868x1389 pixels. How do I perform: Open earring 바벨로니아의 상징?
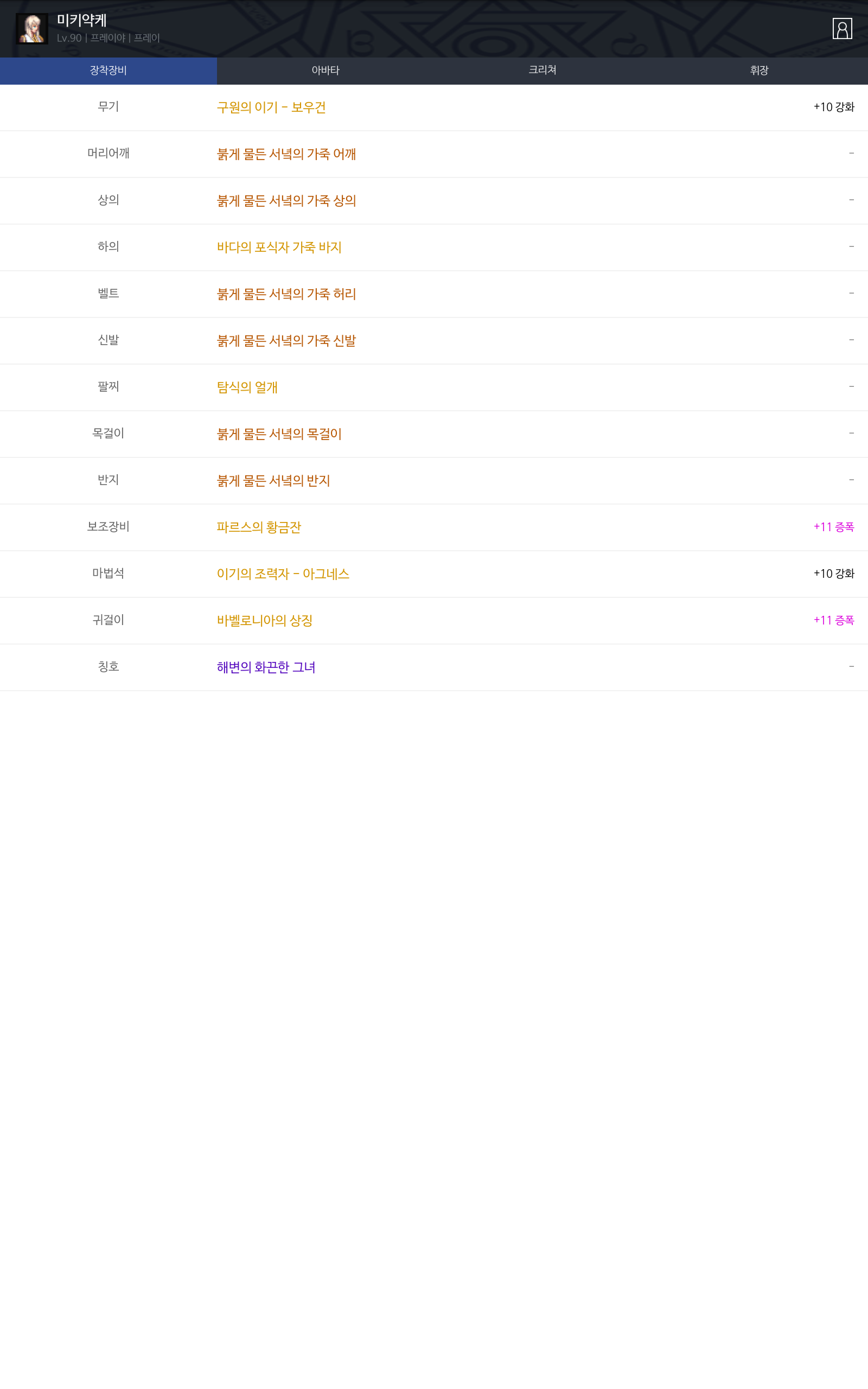click(265, 621)
